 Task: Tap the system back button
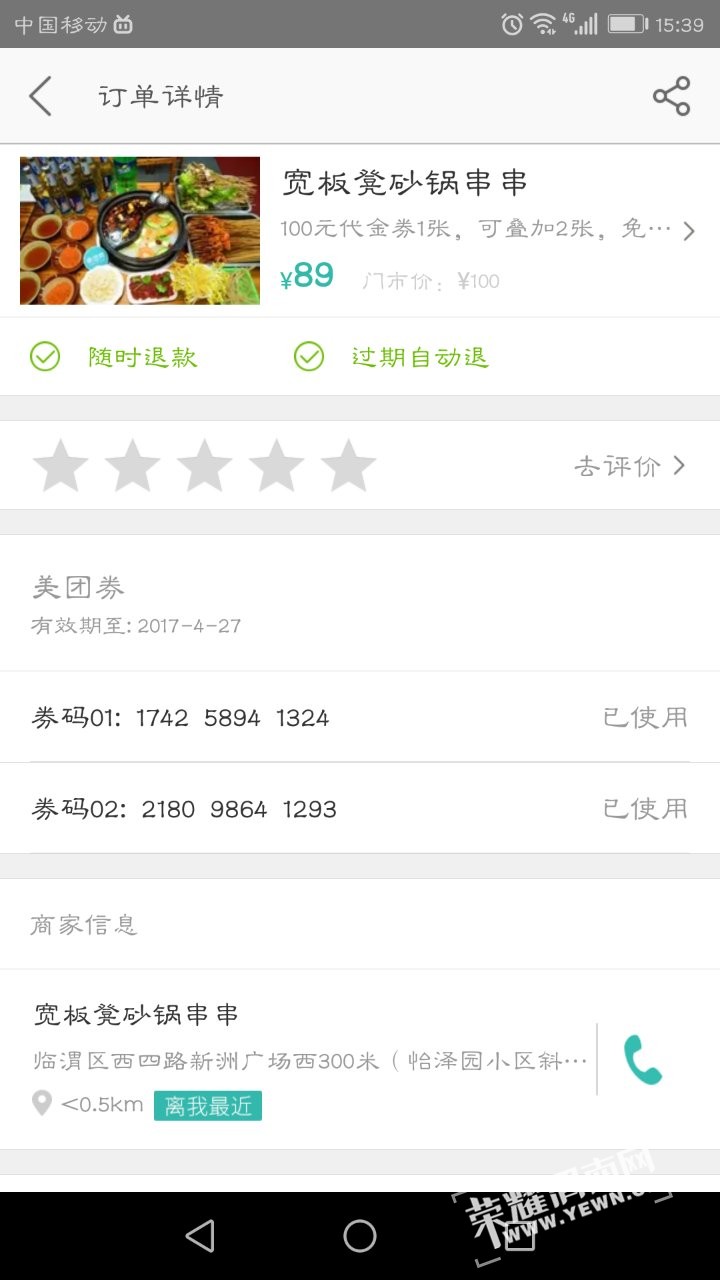pyautogui.click(x=201, y=1236)
